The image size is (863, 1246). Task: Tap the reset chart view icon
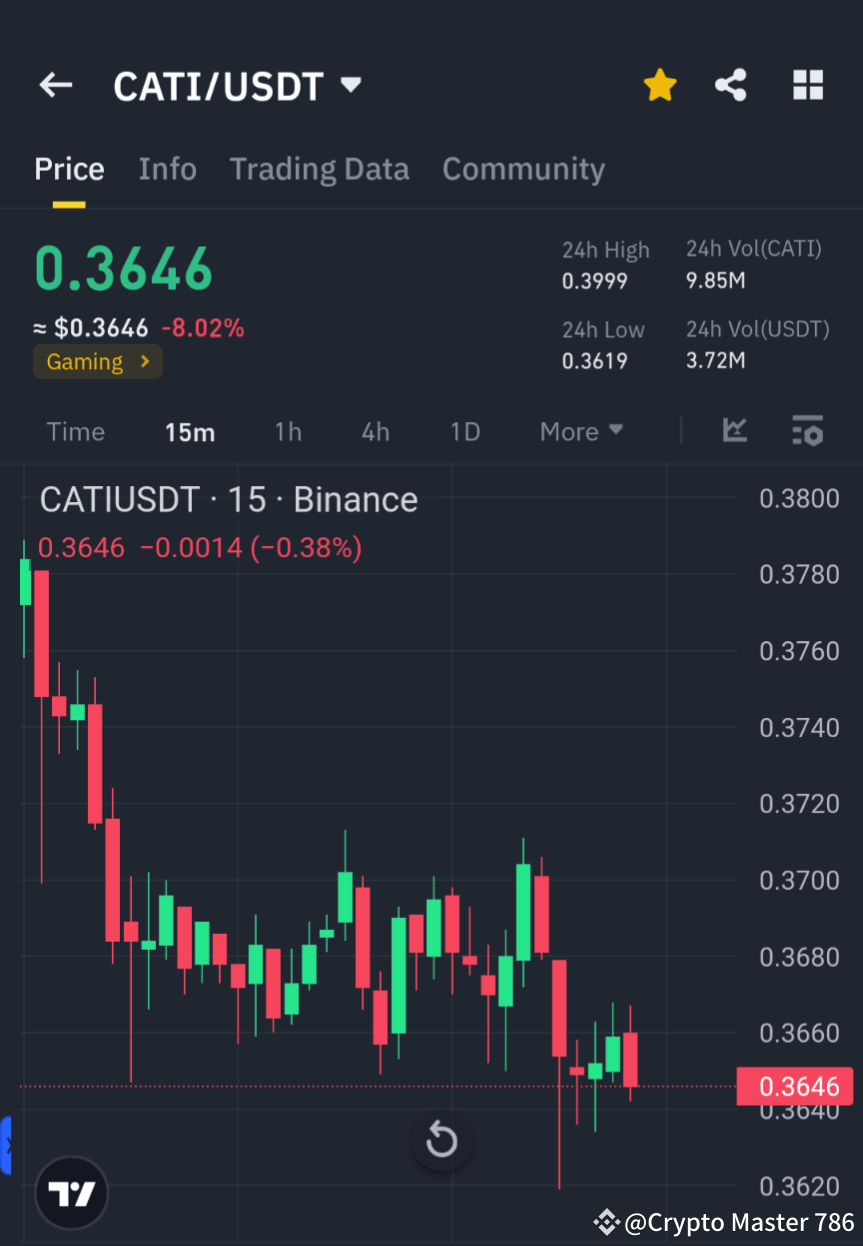click(441, 1140)
